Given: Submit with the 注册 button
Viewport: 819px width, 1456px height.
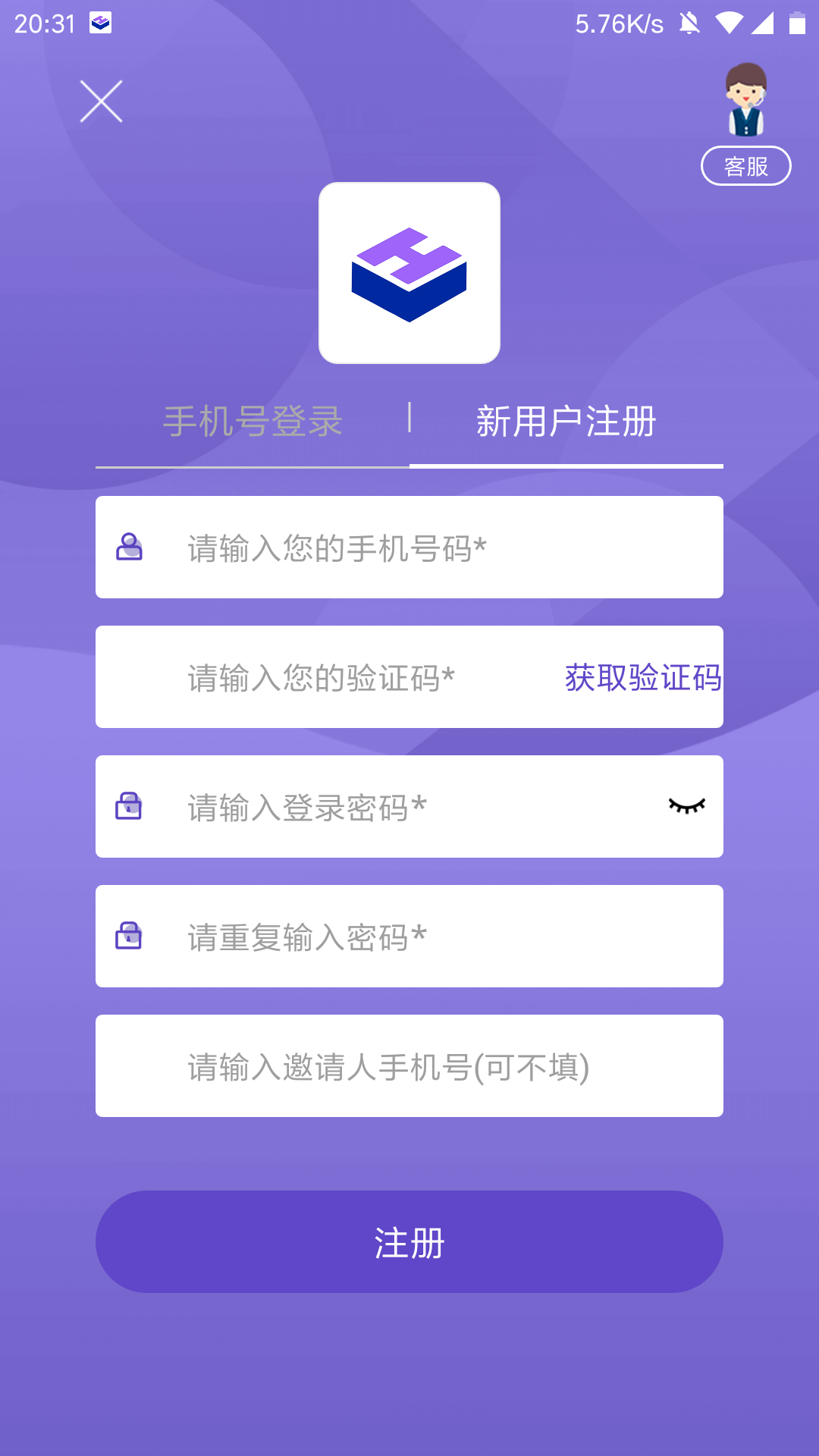Looking at the screenshot, I should click(409, 1242).
